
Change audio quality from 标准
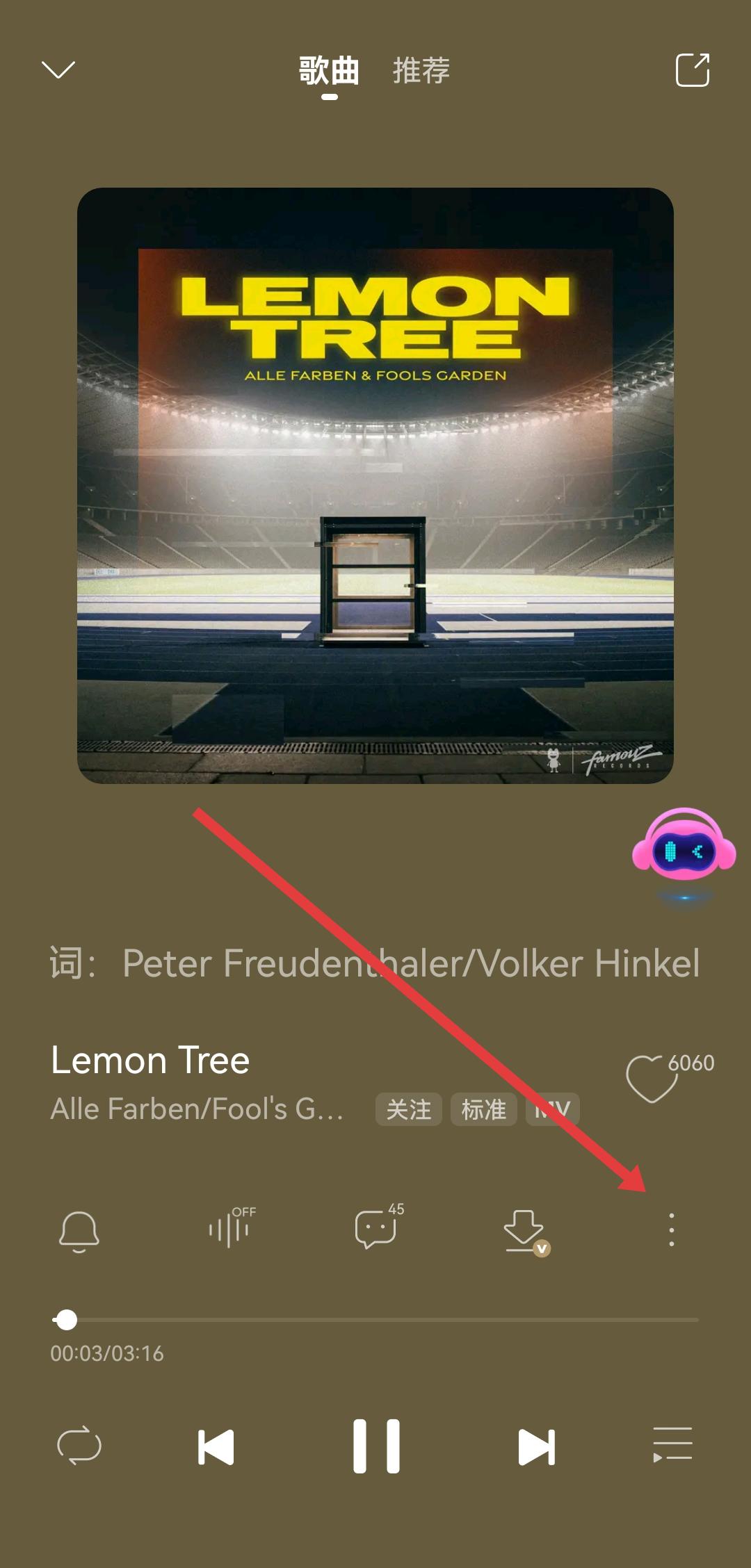click(483, 1109)
